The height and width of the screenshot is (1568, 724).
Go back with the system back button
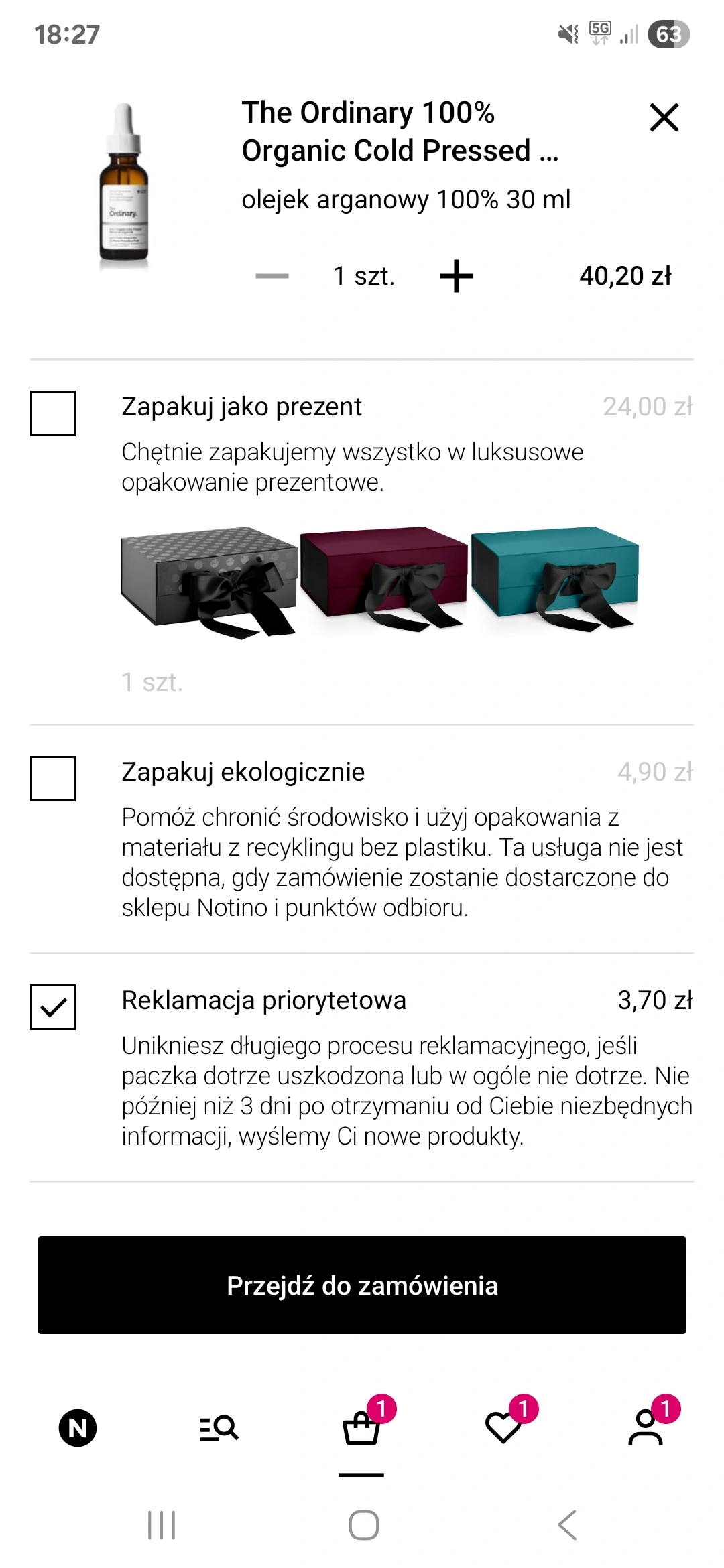pos(567,1525)
